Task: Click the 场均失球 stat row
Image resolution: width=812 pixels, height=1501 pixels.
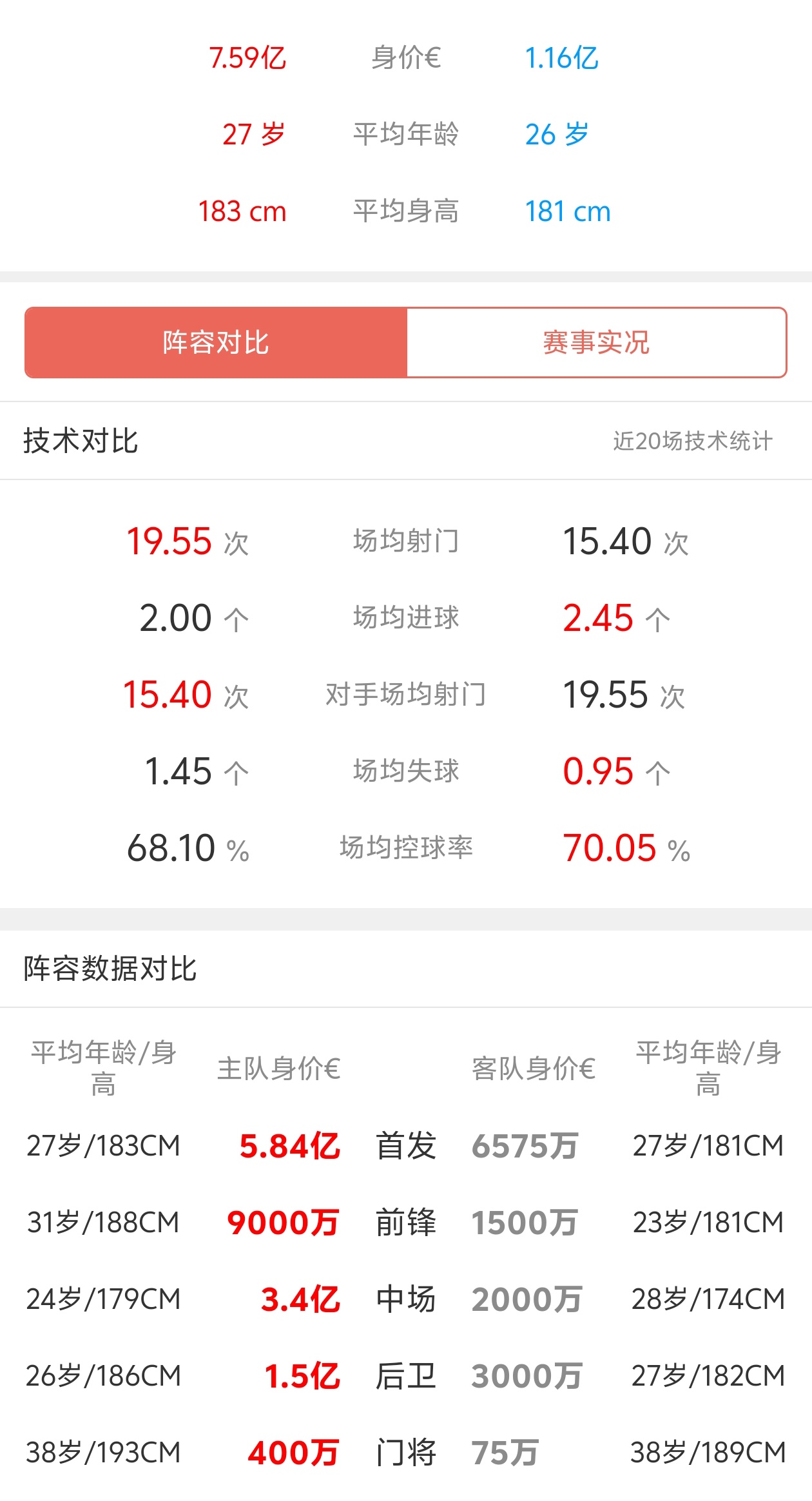Action: click(406, 771)
